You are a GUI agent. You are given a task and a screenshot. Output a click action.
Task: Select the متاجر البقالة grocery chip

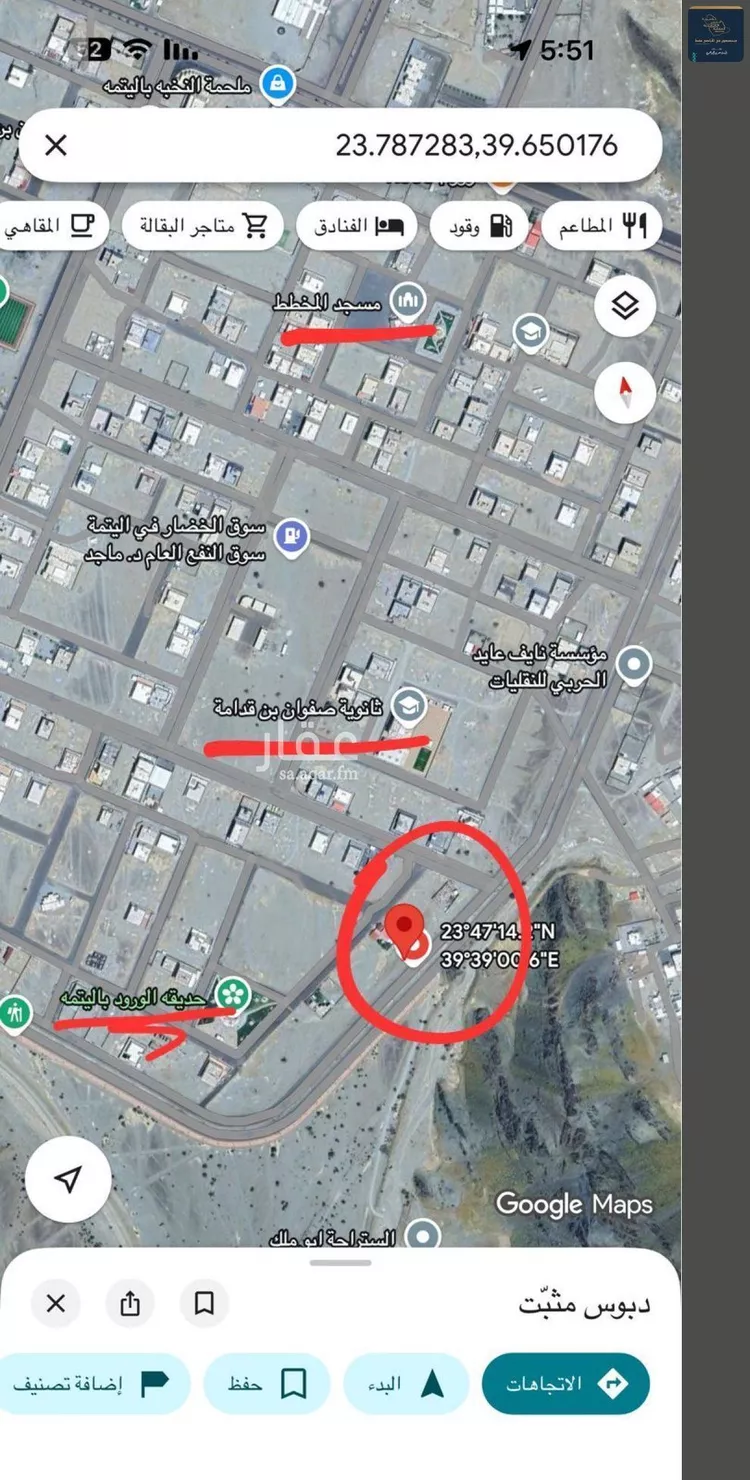pos(203,226)
